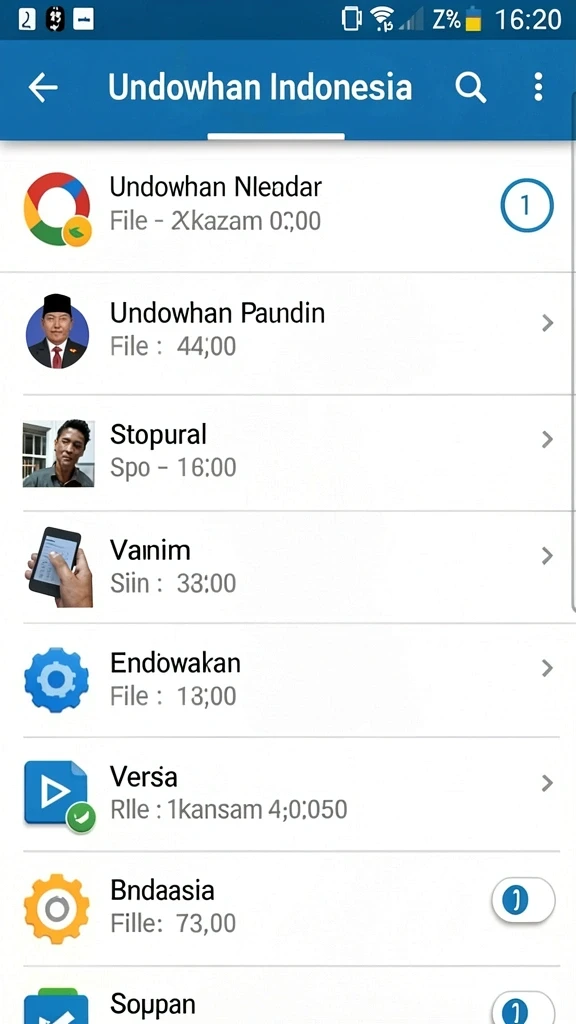Toggle the switch next to Soppan
Image resolution: width=576 pixels, height=1024 pixels.
523,1008
